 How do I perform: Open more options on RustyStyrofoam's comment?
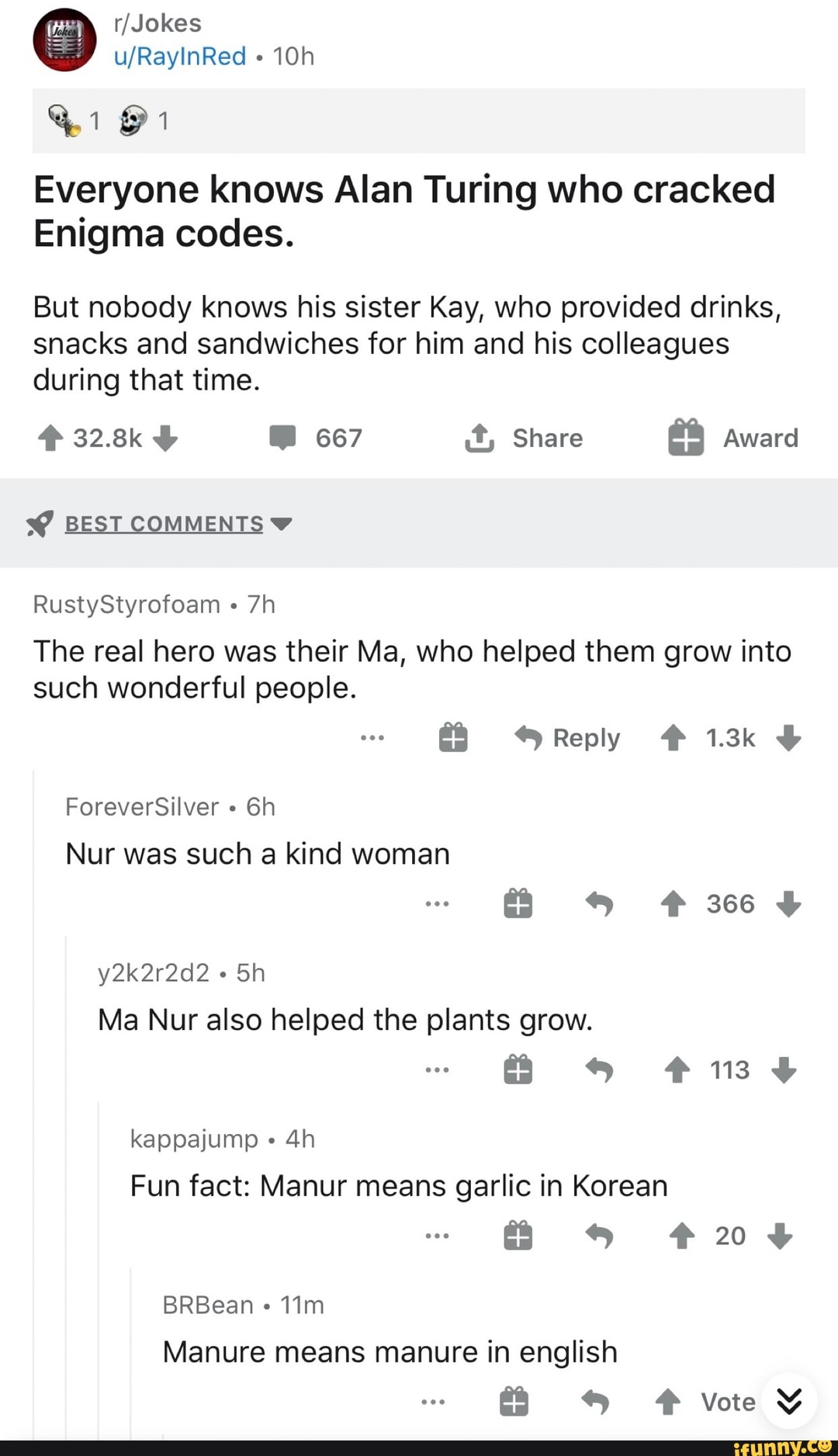(372, 738)
